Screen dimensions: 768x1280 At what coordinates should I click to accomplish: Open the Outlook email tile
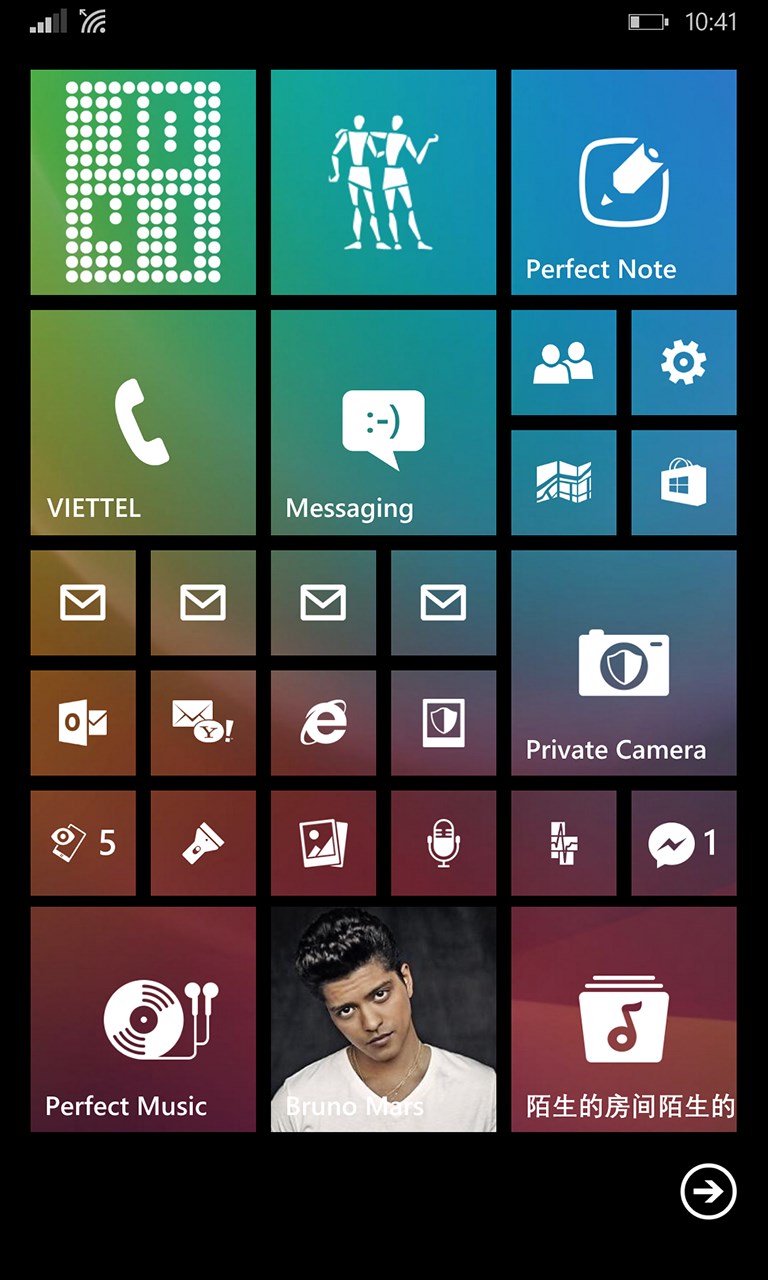tap(83, 722)
